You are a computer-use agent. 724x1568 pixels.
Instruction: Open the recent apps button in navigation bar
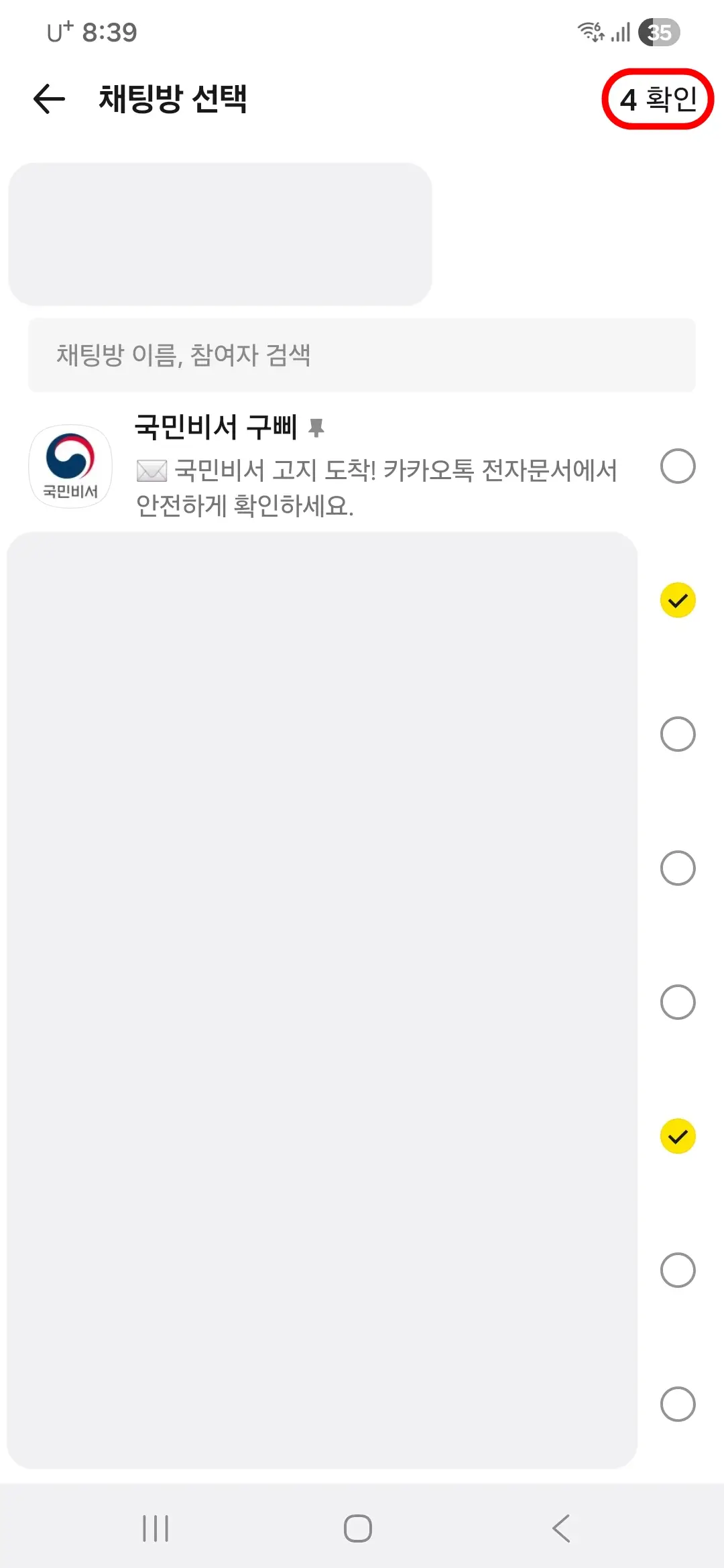point(156,1528)
